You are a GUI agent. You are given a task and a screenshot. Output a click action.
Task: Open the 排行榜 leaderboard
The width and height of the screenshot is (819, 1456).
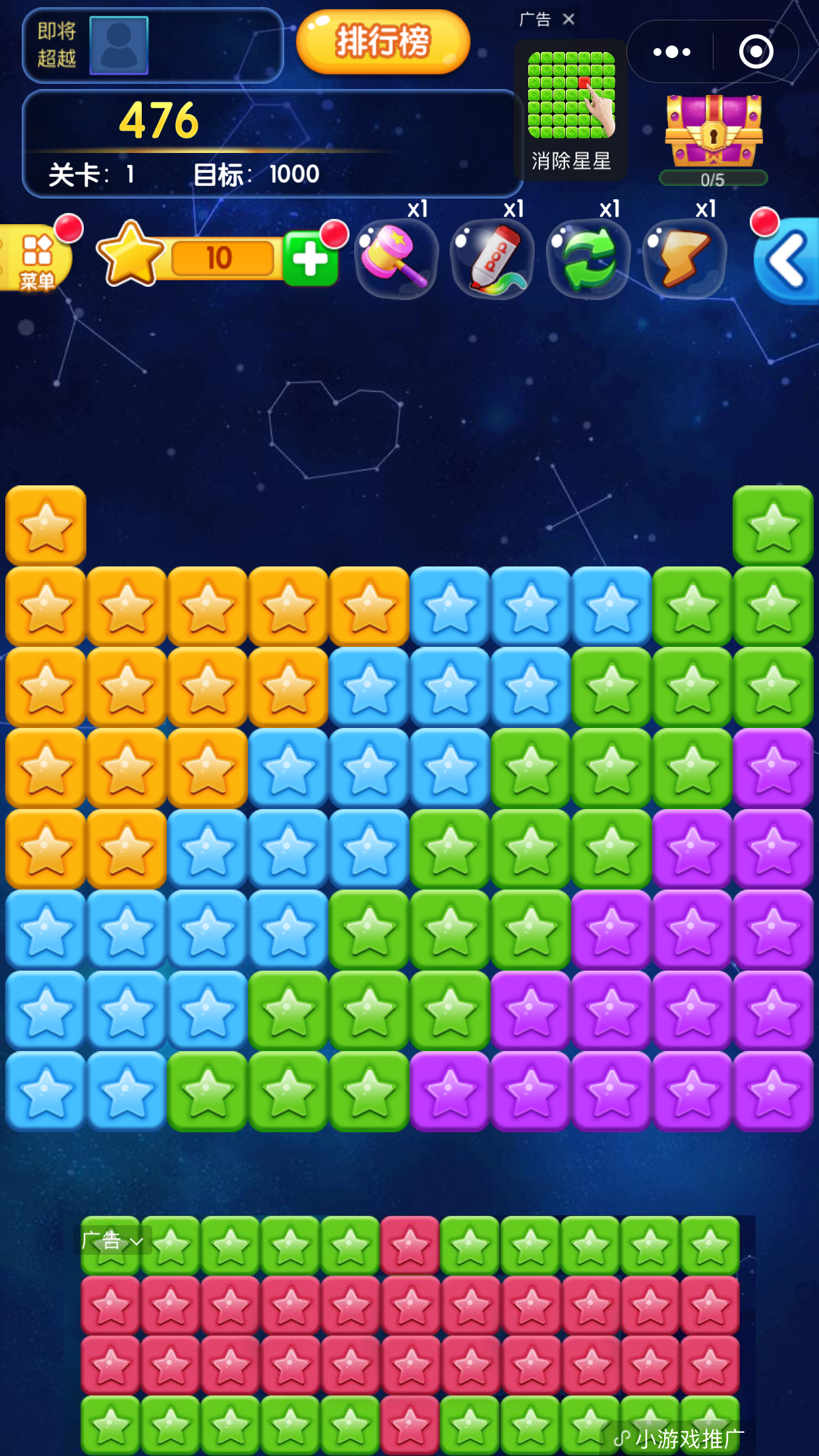(x=383, y=42)
